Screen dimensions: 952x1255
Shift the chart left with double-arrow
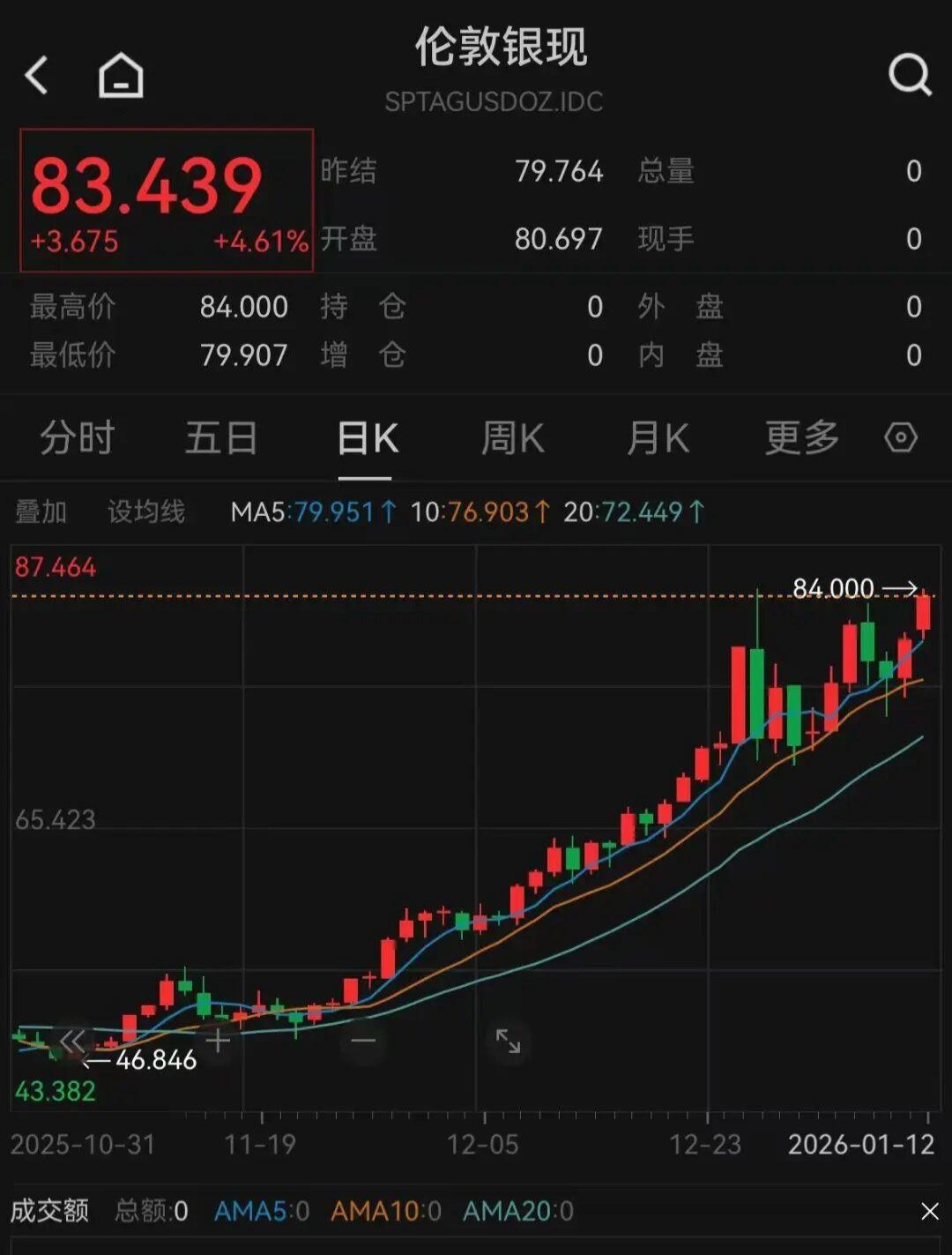(72, 1042)
